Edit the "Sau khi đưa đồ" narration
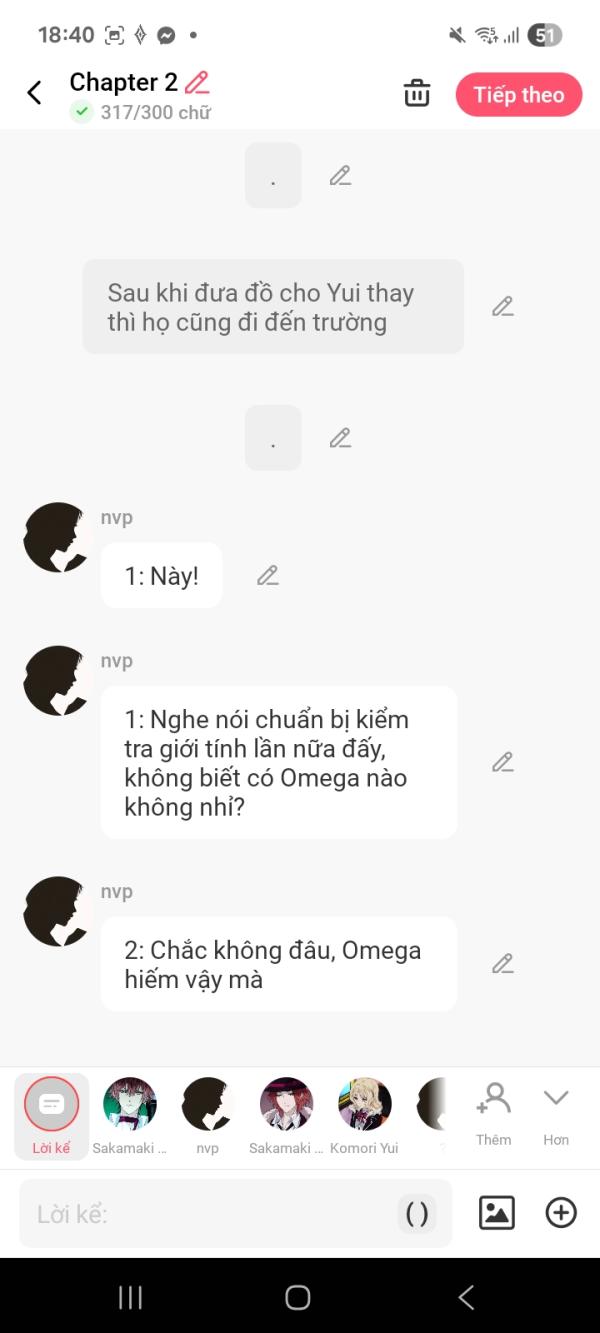This screenshot has width=600, height=1333. click(502, 307)
